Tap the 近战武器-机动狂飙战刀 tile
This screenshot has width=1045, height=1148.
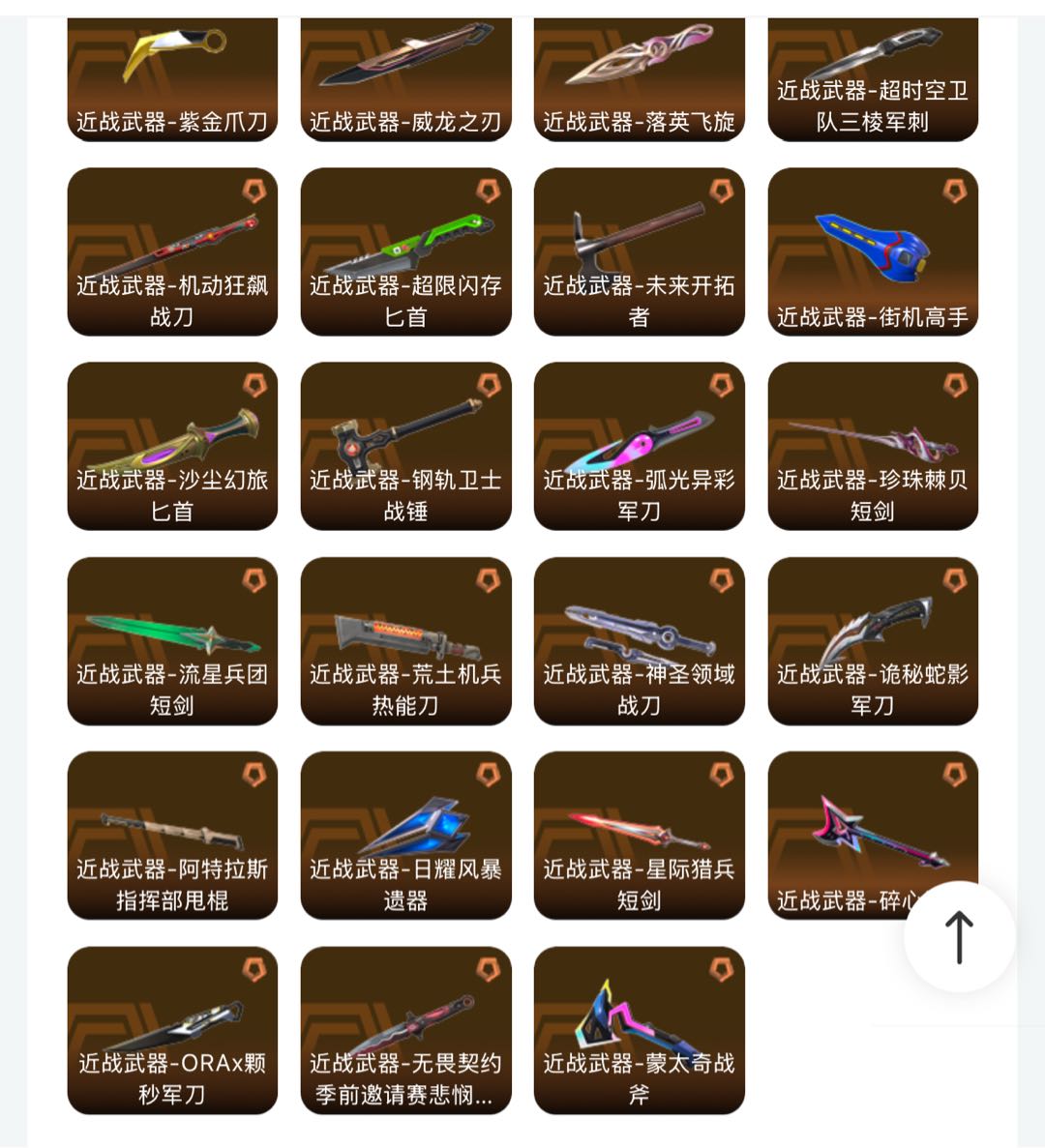pyautogui.click(x=172, y=251)
